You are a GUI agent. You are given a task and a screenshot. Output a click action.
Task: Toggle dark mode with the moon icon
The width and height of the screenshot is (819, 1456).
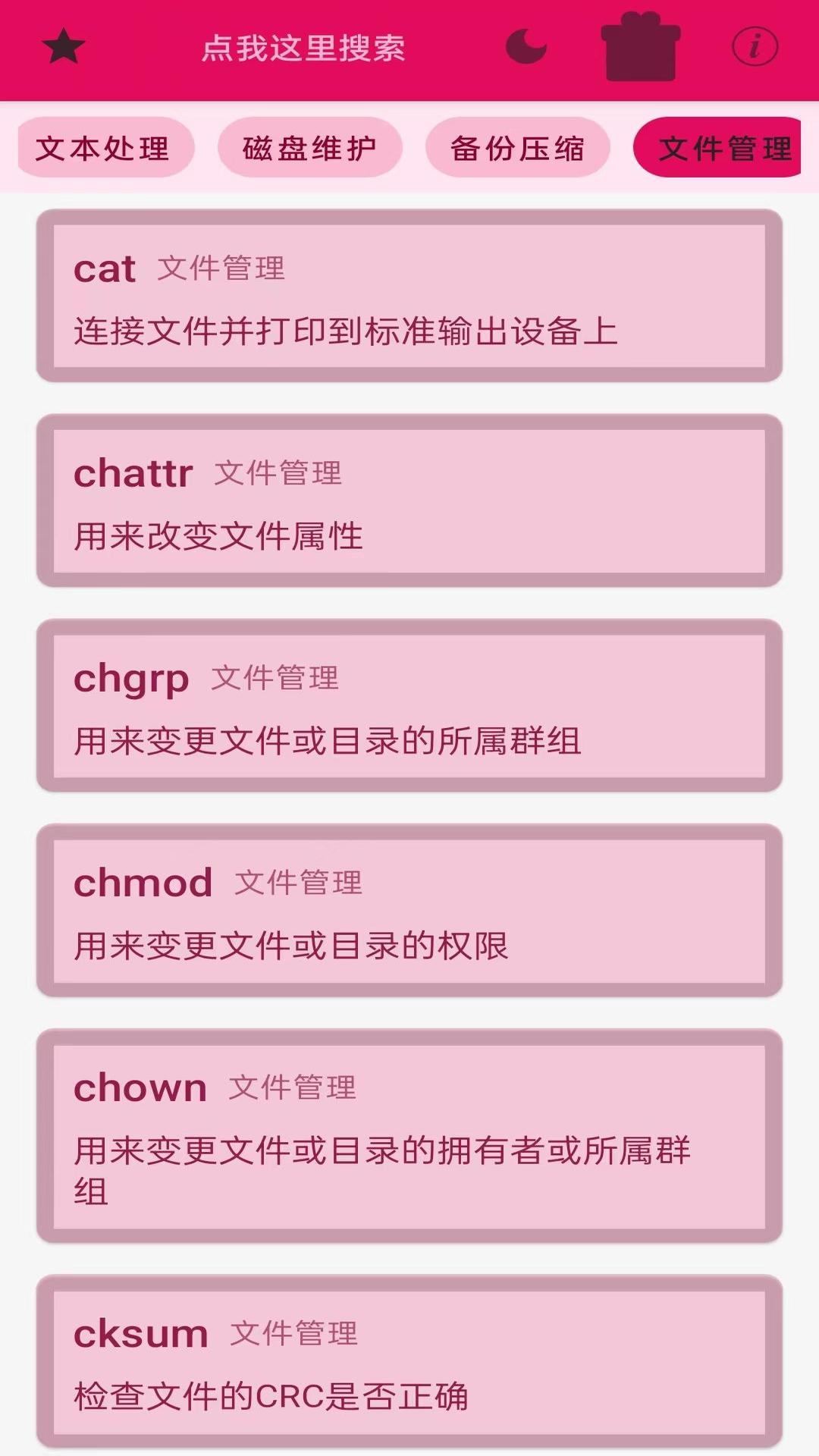click(526, 47)
